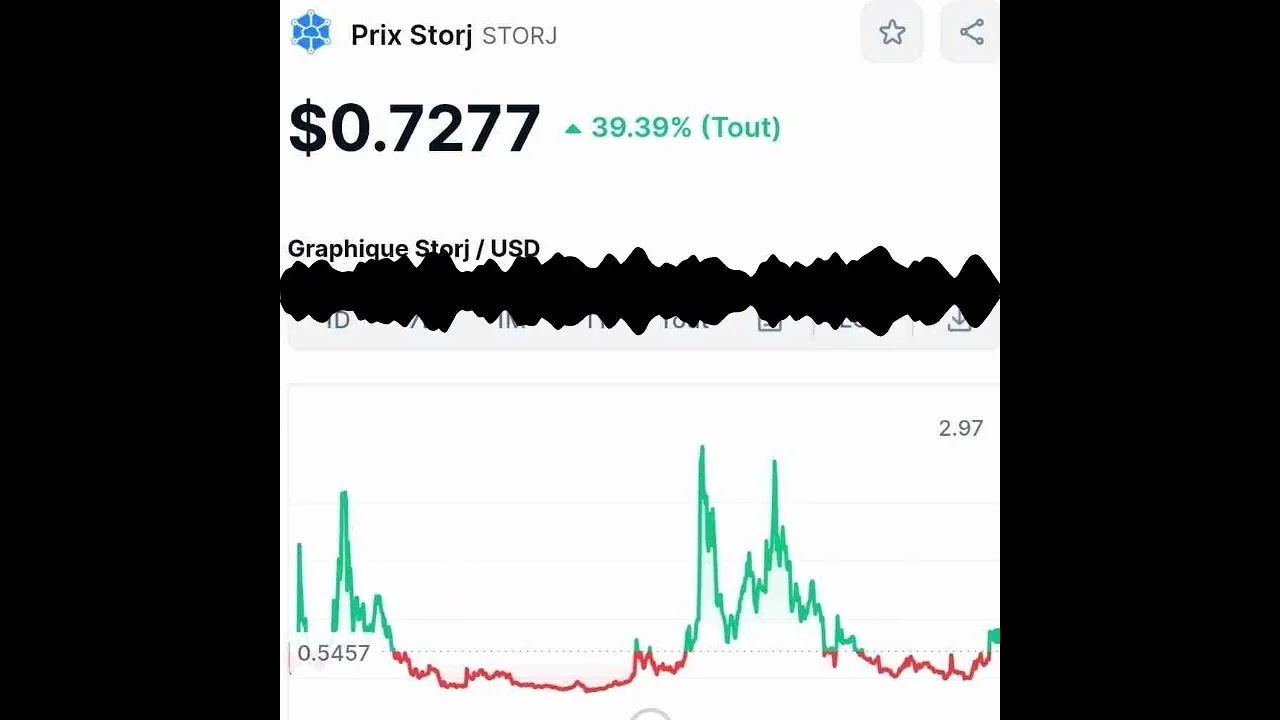Screen dimensions: 1280x720
Task: Add Storj to favorites with the star
Action: point(892,33)
